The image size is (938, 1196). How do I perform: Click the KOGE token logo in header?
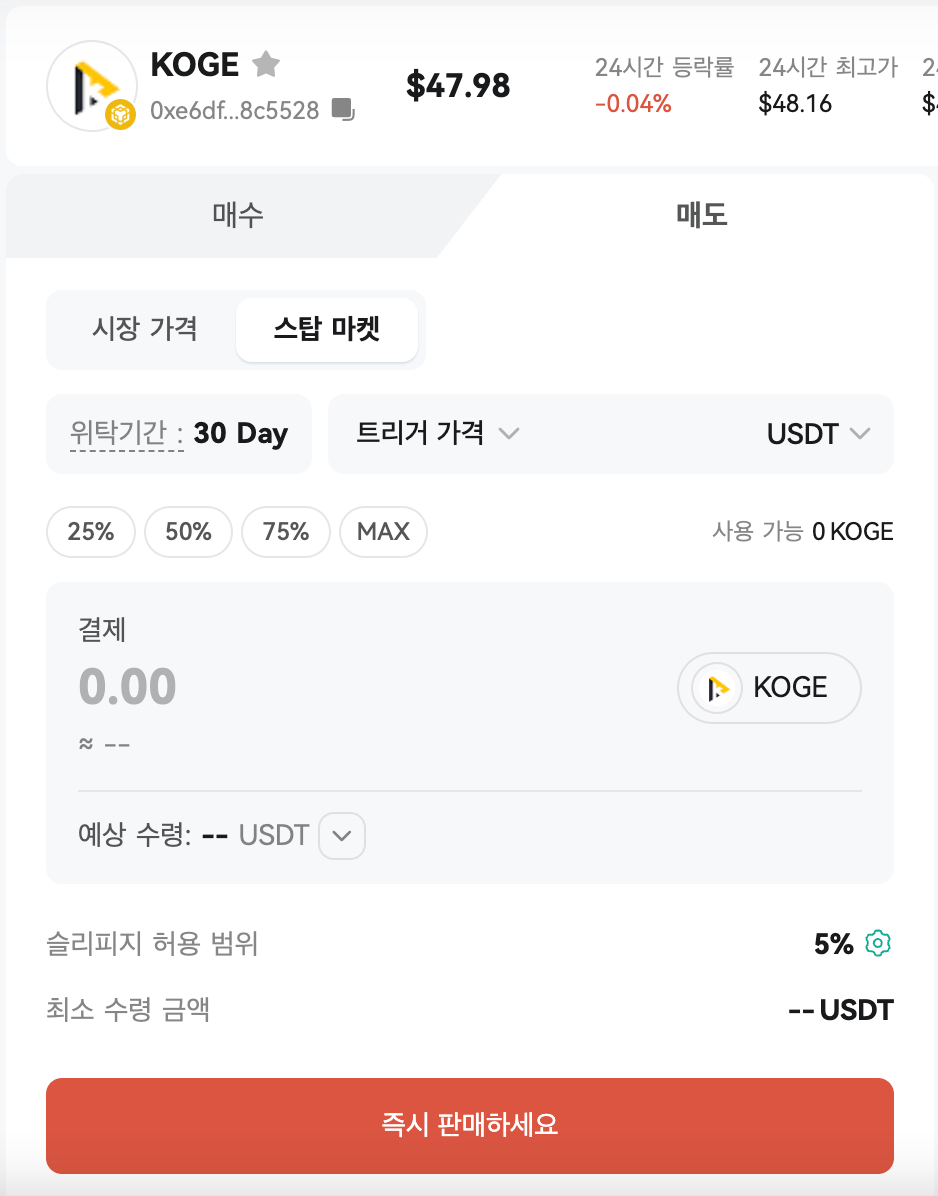point(92,86)
